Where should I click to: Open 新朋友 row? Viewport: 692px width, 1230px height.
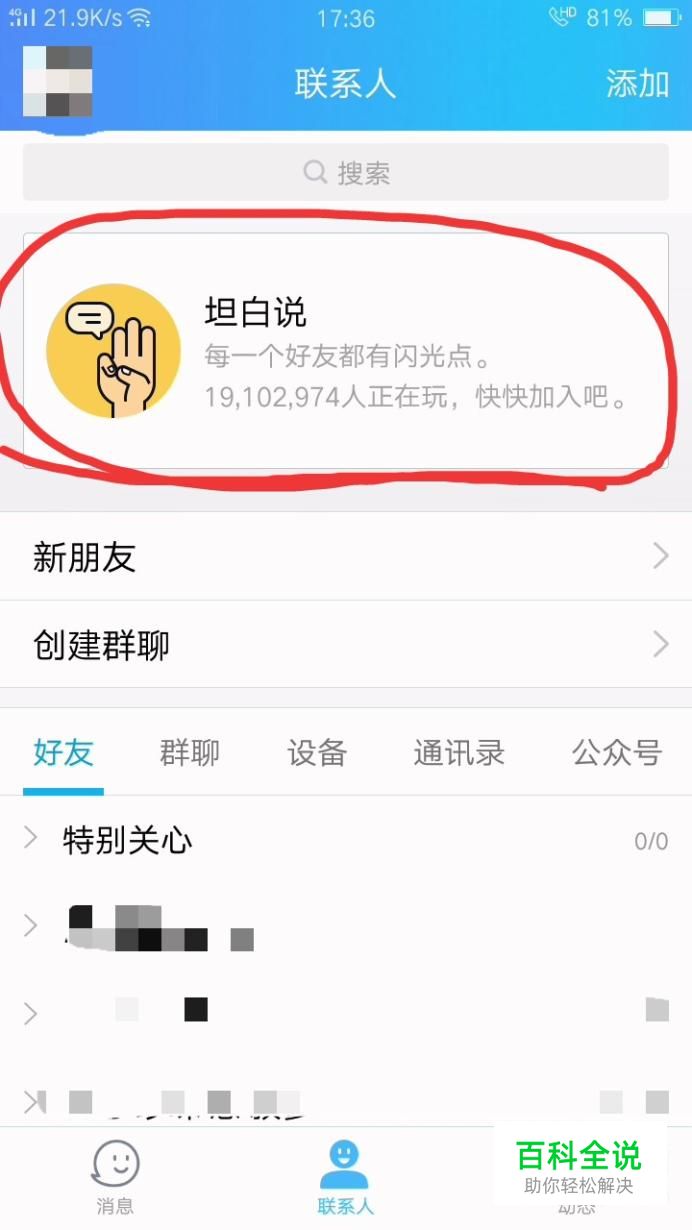pos(346,557)
